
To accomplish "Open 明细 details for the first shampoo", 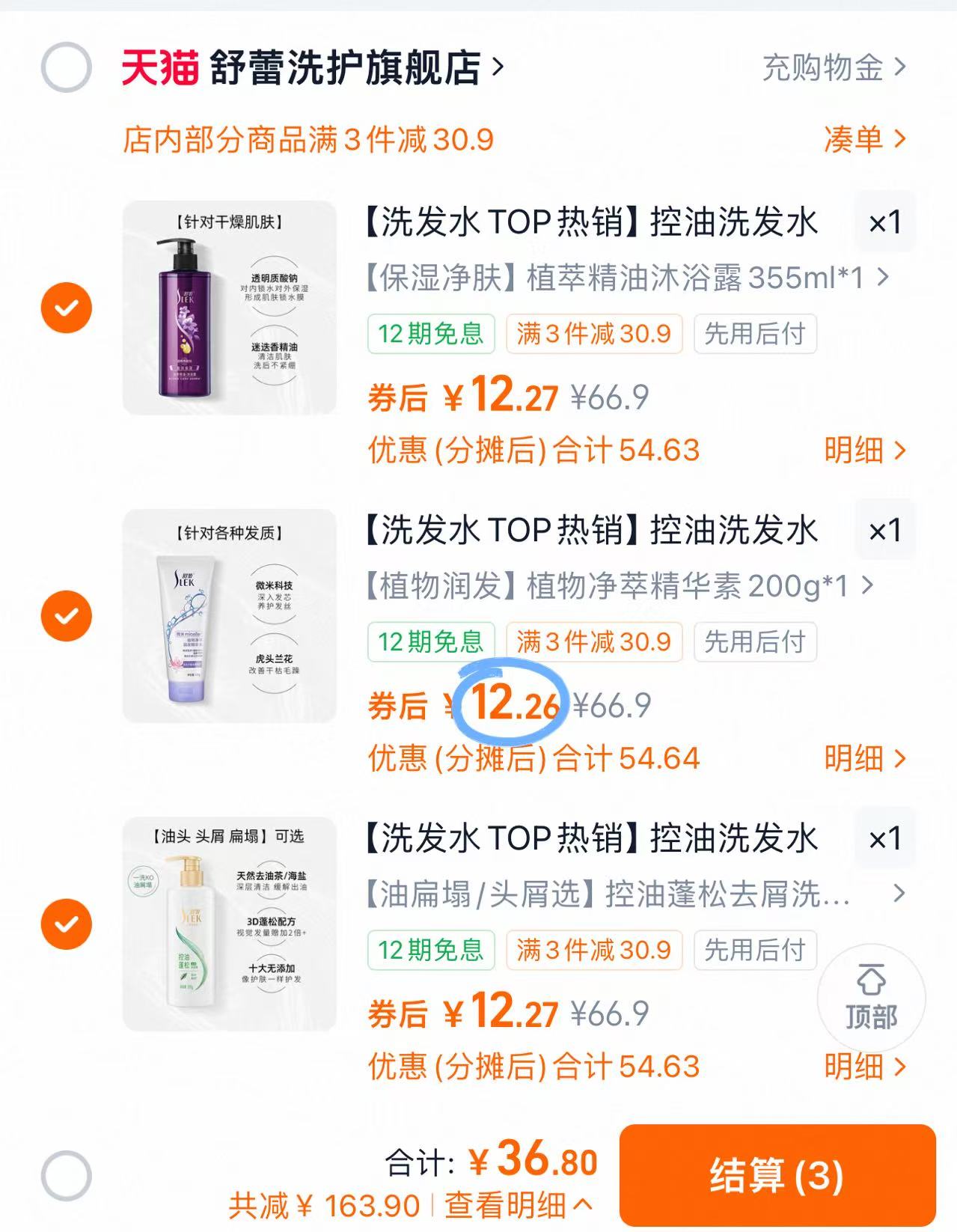I will [x=865, y=450].
